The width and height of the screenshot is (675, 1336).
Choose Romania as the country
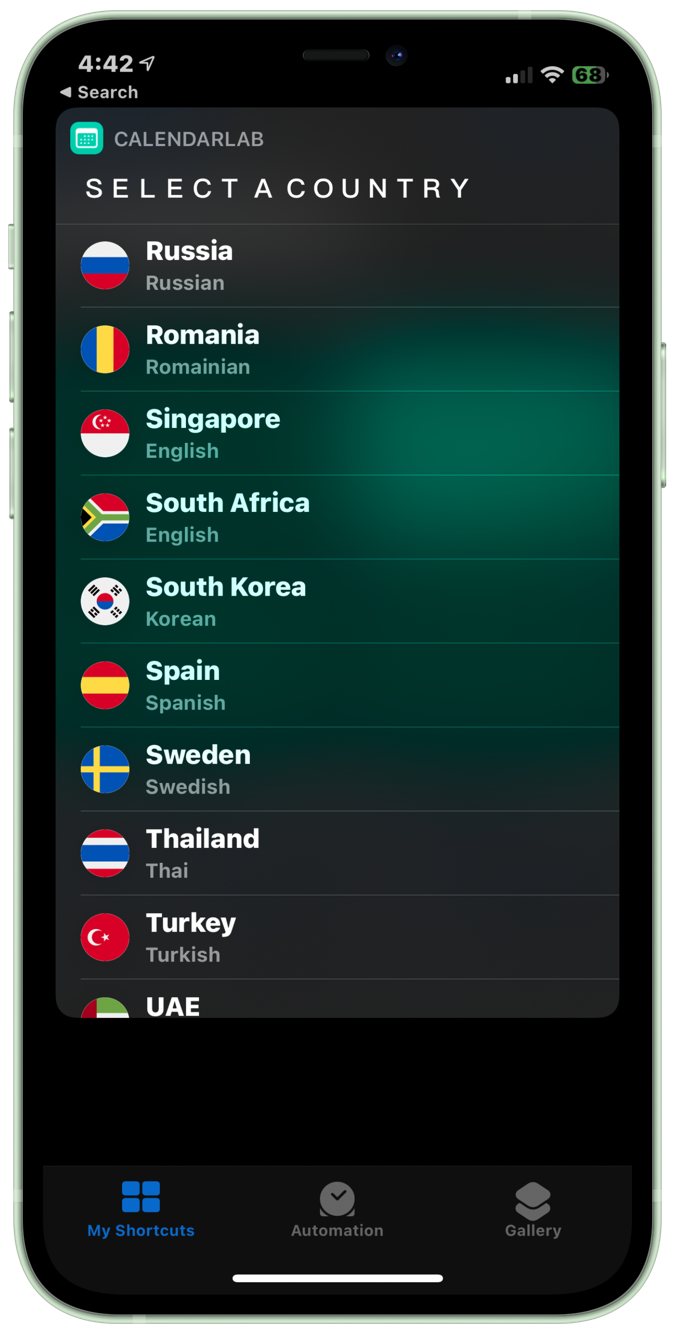tap(336, 349)
